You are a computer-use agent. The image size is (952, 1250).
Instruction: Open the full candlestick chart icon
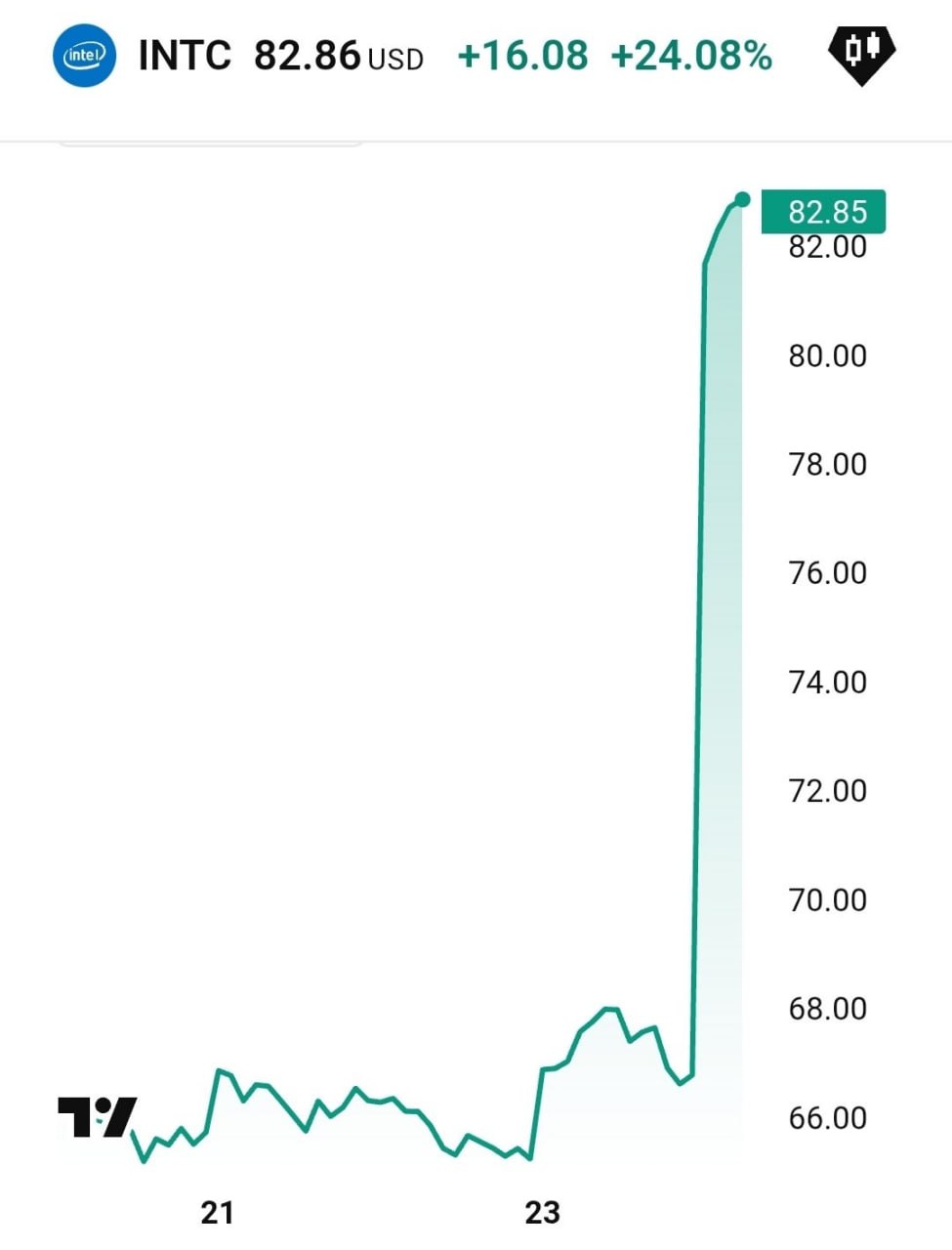861,53
